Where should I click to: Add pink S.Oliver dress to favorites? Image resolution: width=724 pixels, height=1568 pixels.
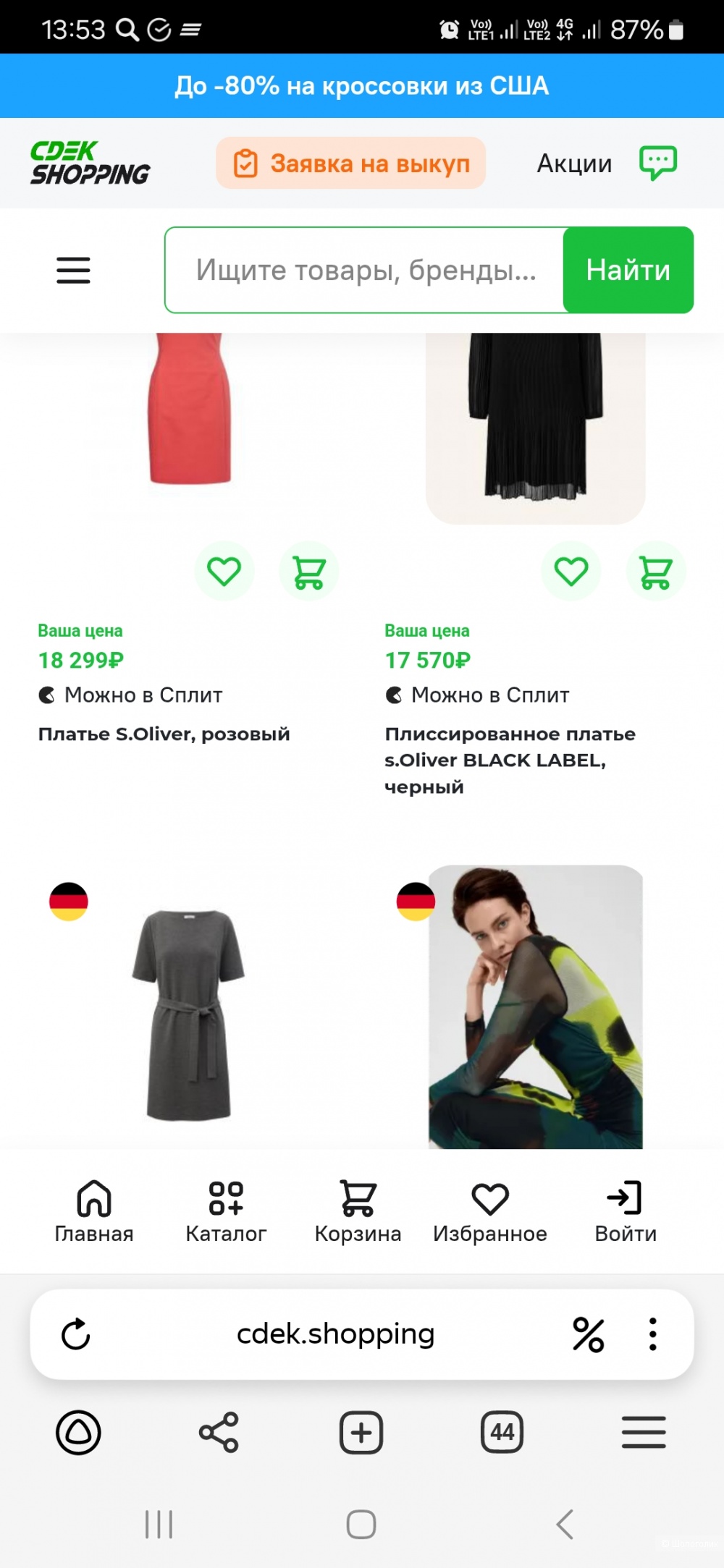click(x=224, y=572)
